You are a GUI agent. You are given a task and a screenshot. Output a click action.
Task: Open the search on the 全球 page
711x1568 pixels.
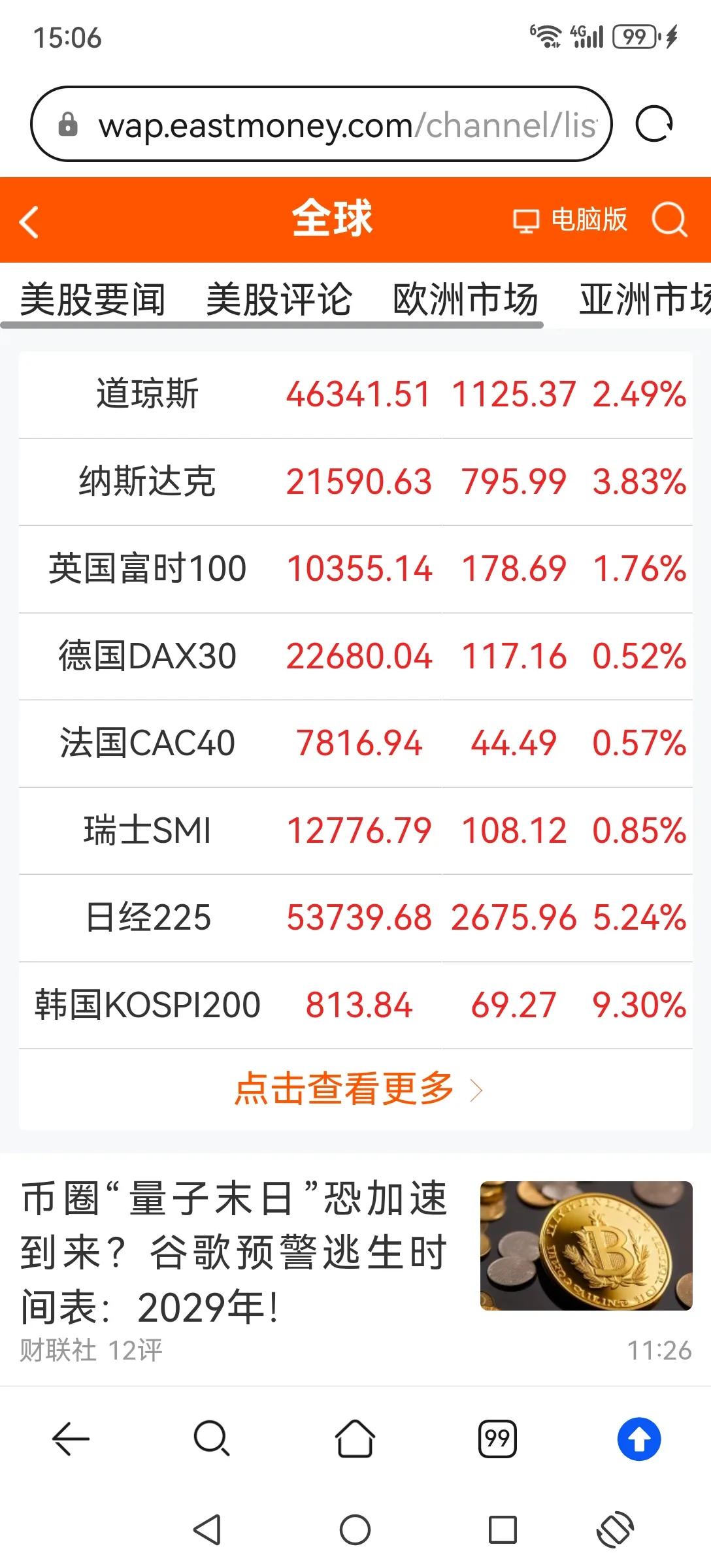click(667, 220)
